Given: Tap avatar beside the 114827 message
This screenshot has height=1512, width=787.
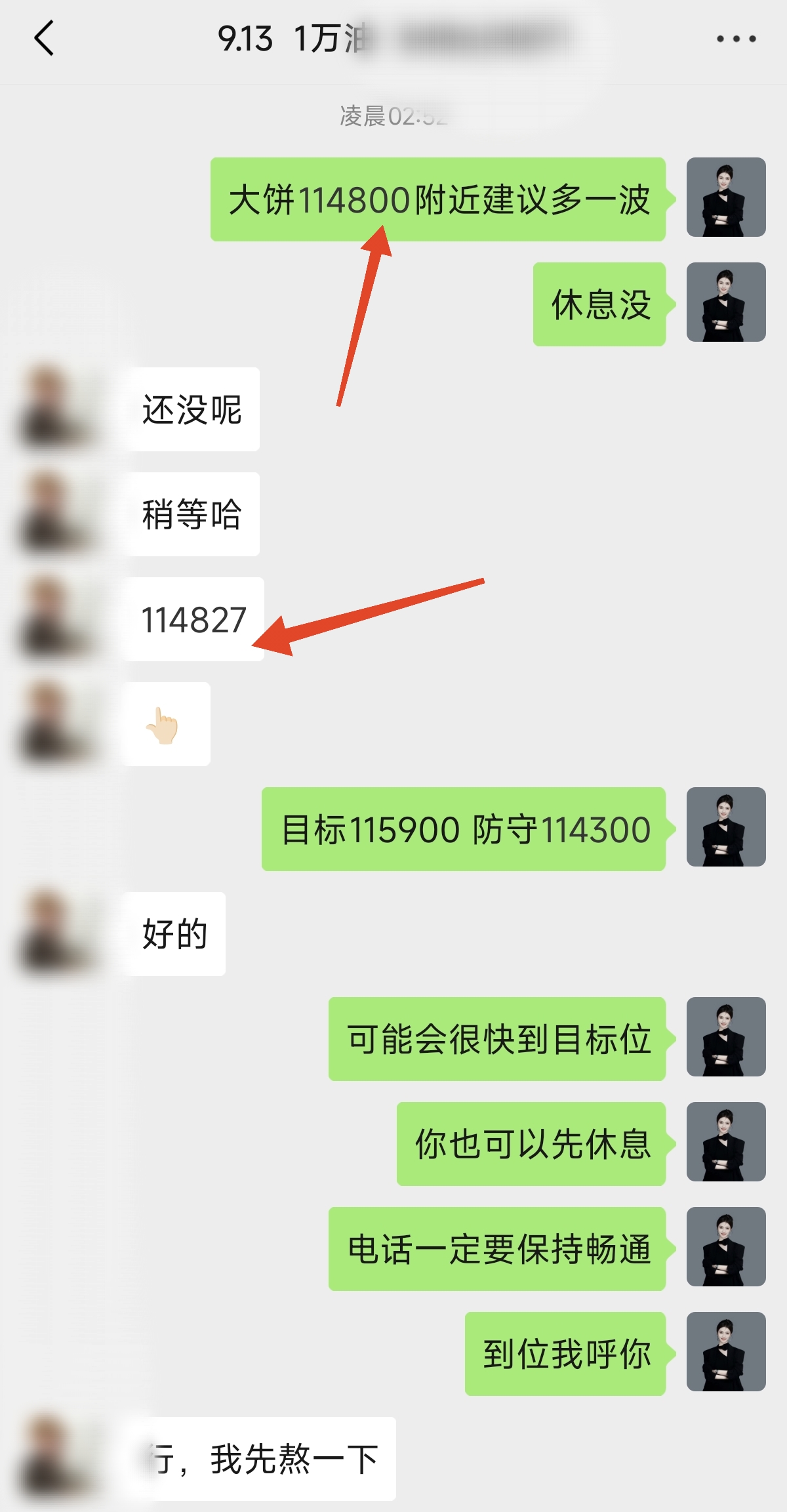Looking at the screenshot, I should pyautogui.click(x=52, y=618).
